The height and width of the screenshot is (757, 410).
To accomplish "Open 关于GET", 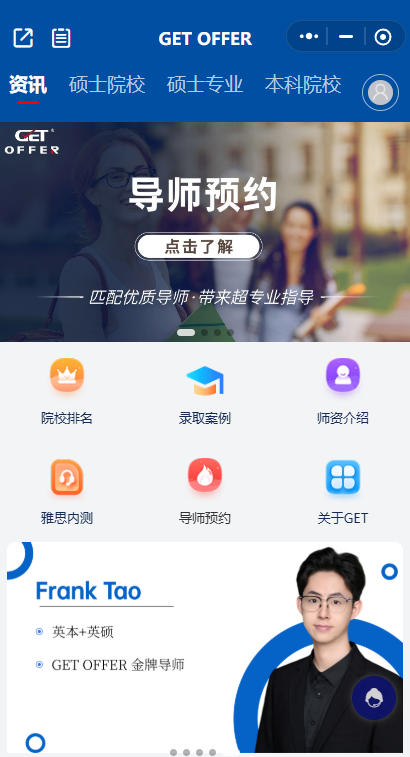I will pyautogui.click(x=342, y=492).
